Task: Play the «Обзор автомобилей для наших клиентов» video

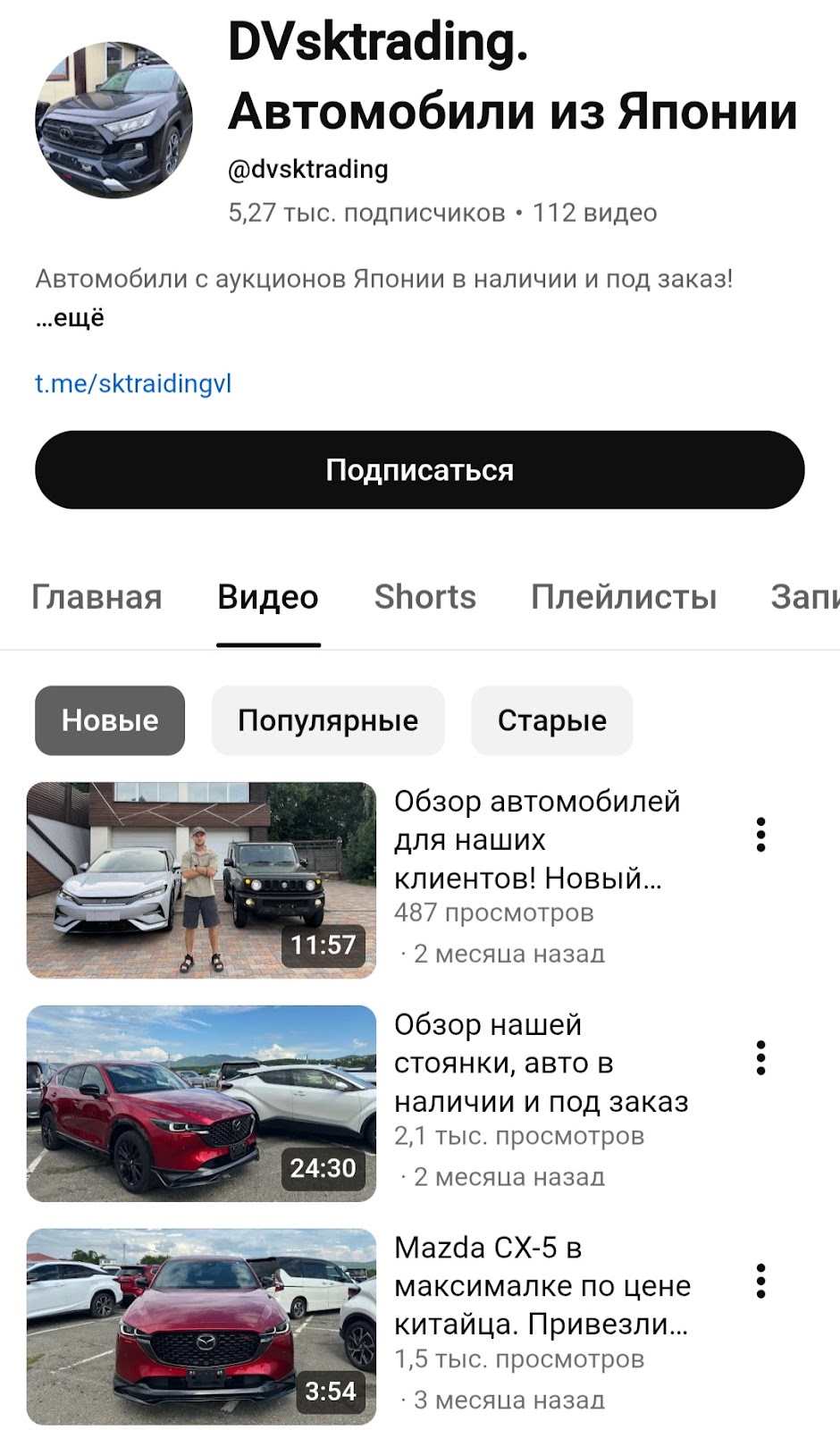Action: (x=201, y=880)
